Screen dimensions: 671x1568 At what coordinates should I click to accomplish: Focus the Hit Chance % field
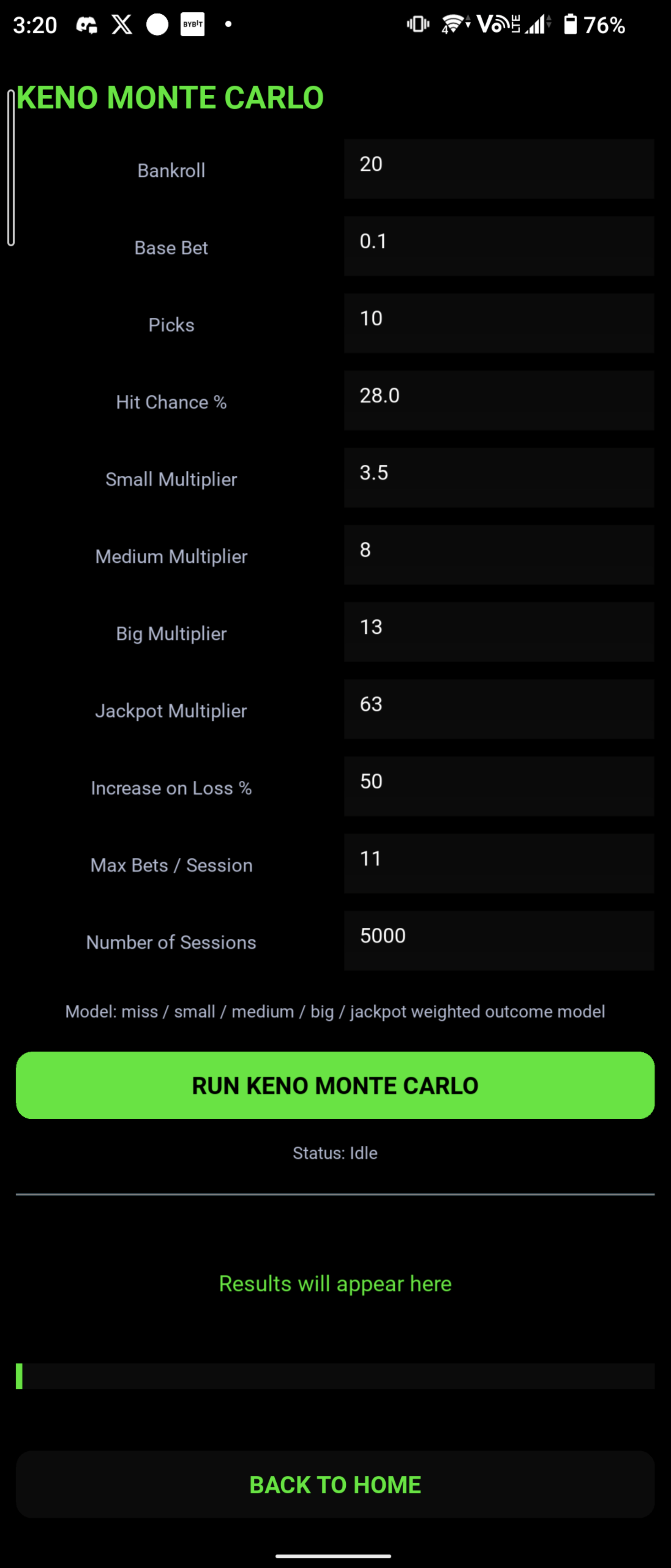[x=498, y=400]
